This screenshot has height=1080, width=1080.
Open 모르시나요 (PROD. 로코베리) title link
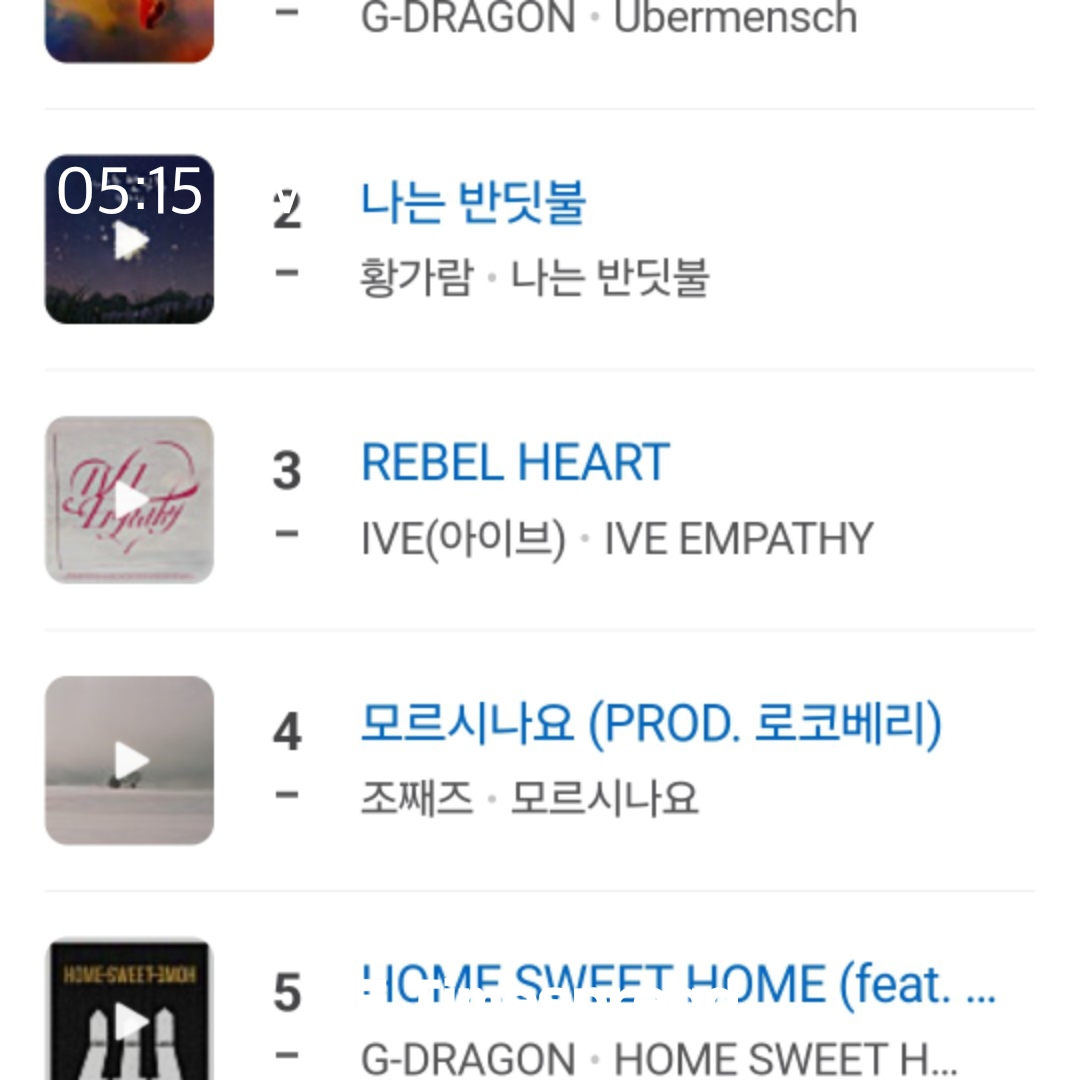click(651, 725)
